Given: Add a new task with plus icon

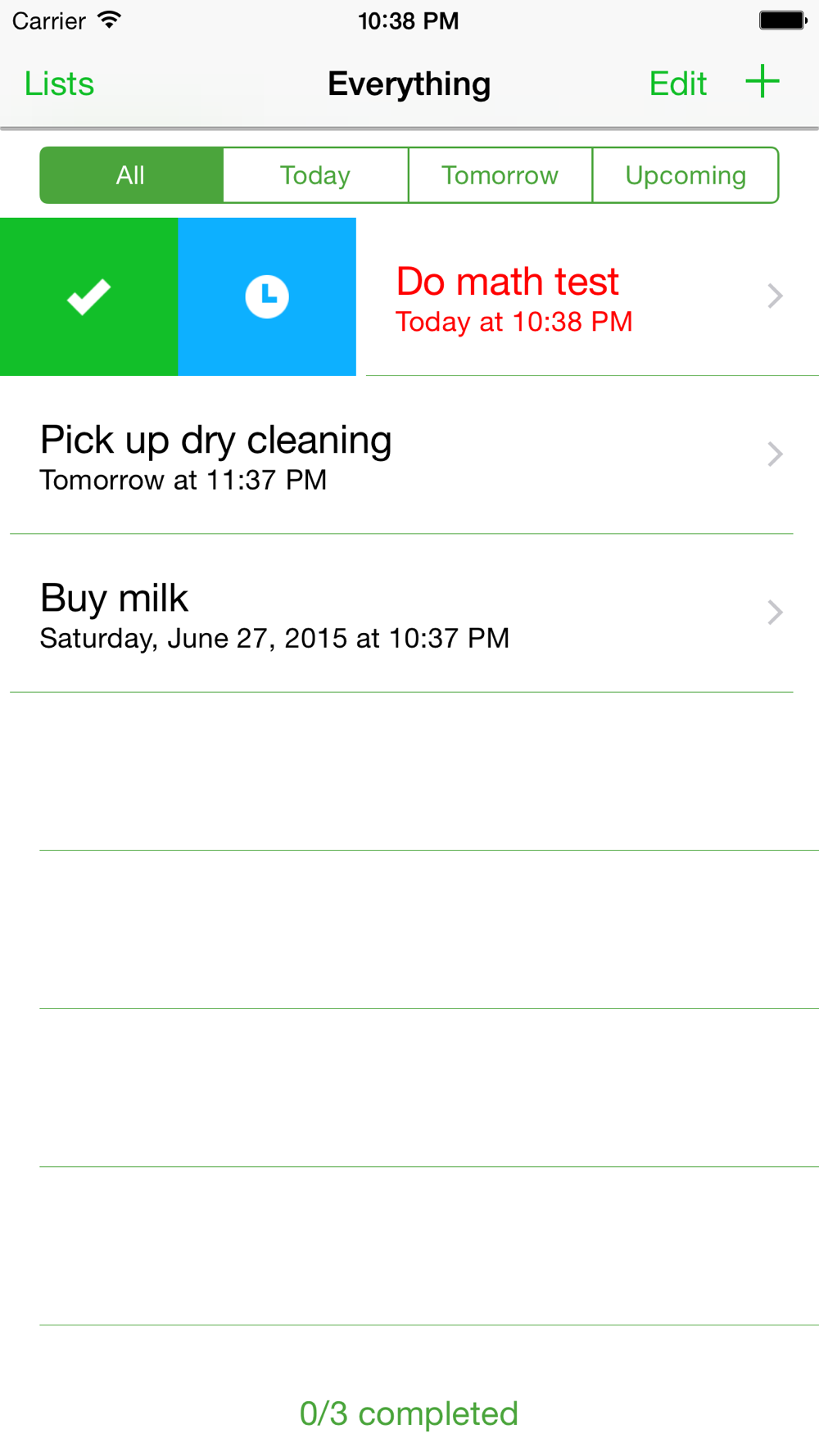Looking at the screenshot, I should [x=762, y=82].
